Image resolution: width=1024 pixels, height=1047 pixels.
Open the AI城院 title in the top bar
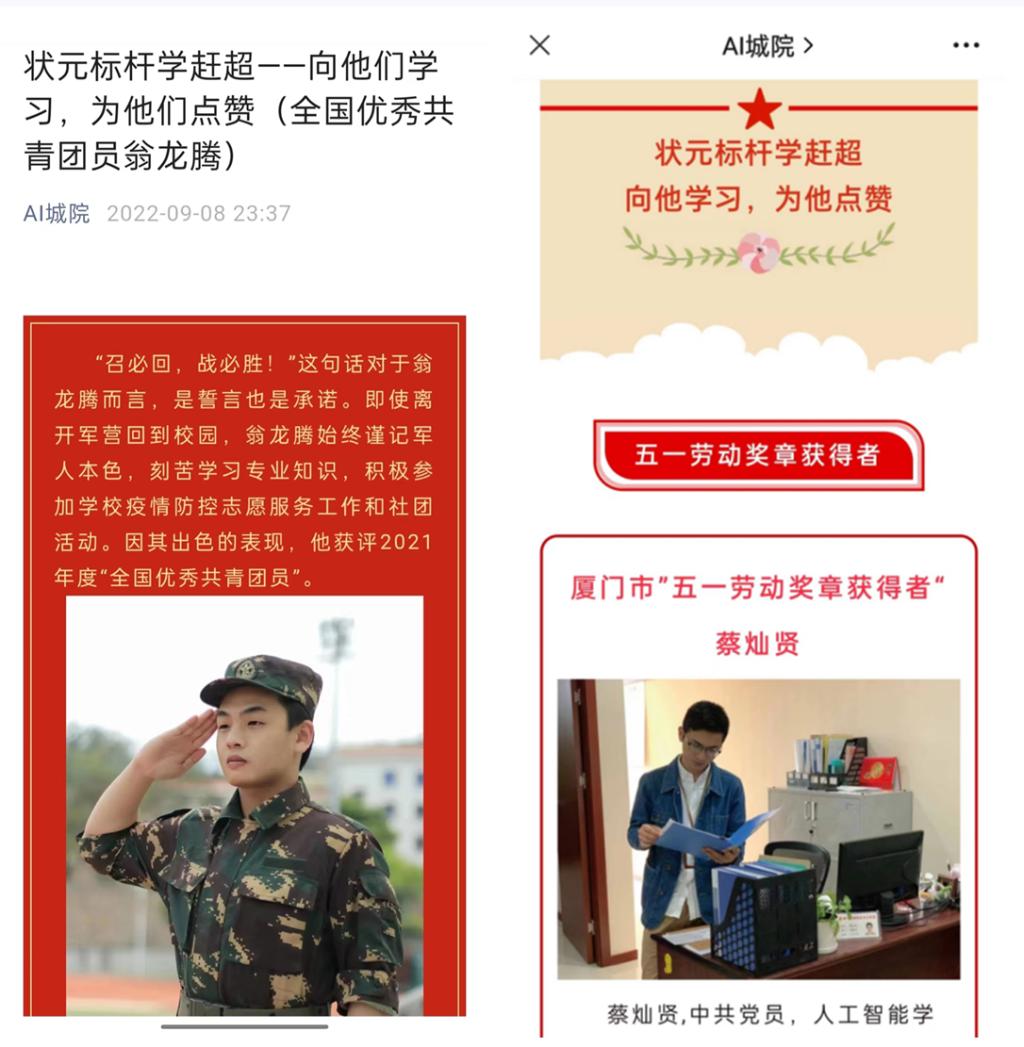point(767,45)
